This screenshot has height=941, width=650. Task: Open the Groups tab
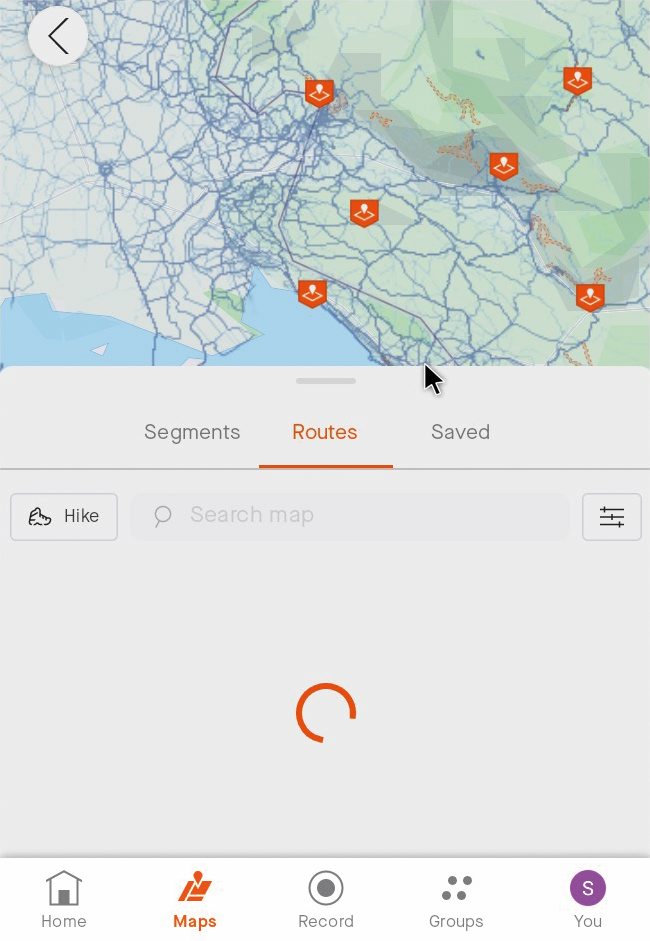pyautogui.click(x=456, y=900)
